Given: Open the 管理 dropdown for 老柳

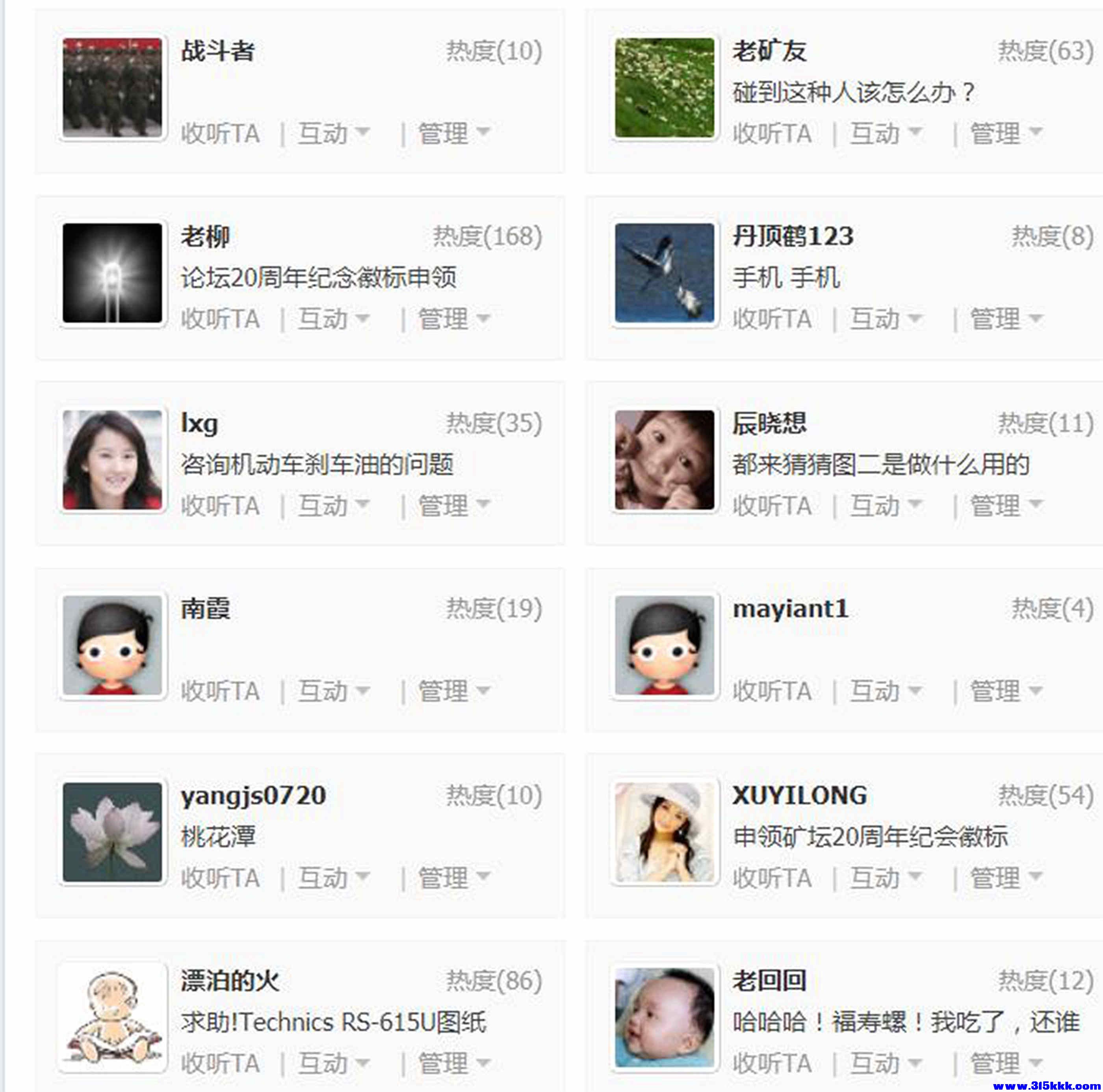Looking at the screenshot, I should click(454, 319).
